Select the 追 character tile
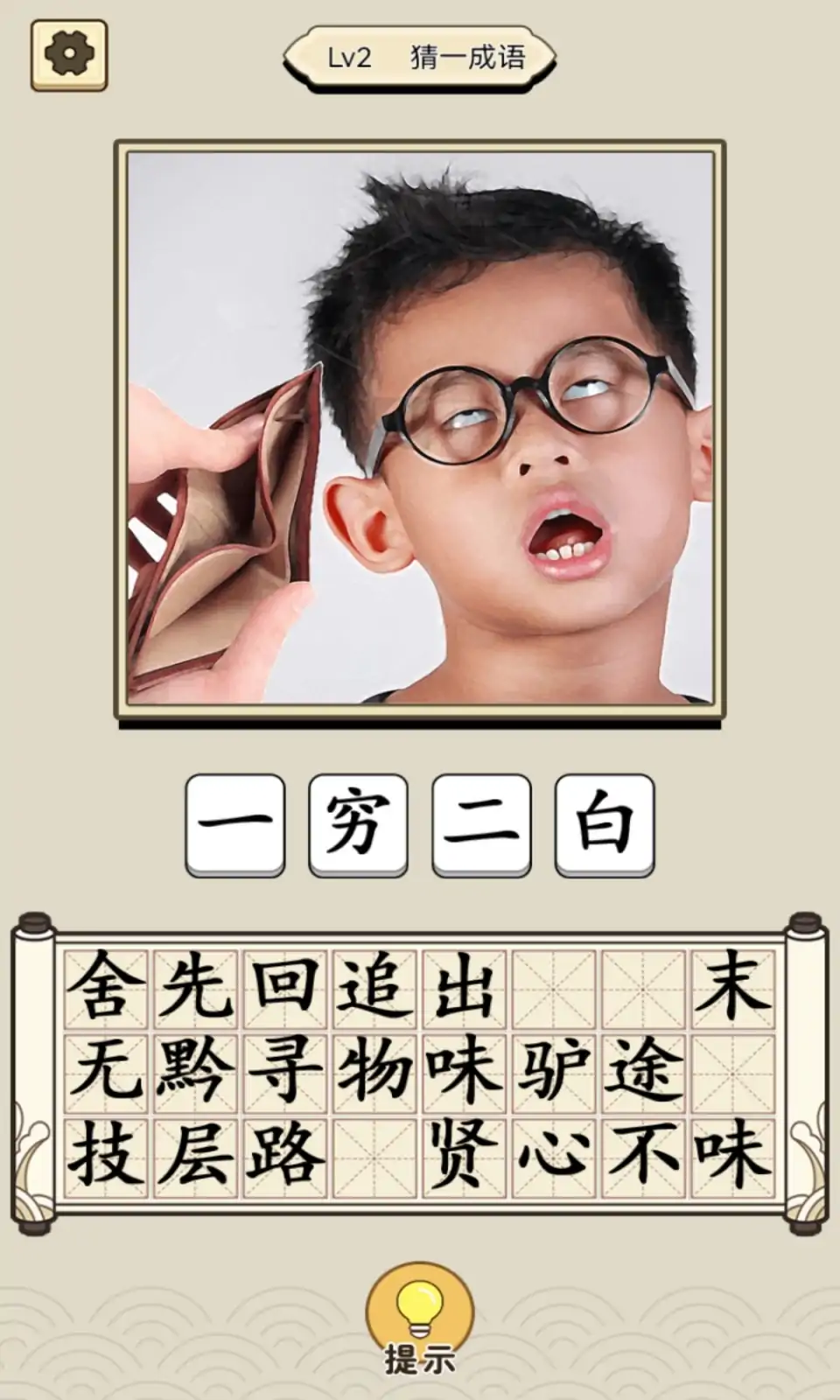 point(374,988)
